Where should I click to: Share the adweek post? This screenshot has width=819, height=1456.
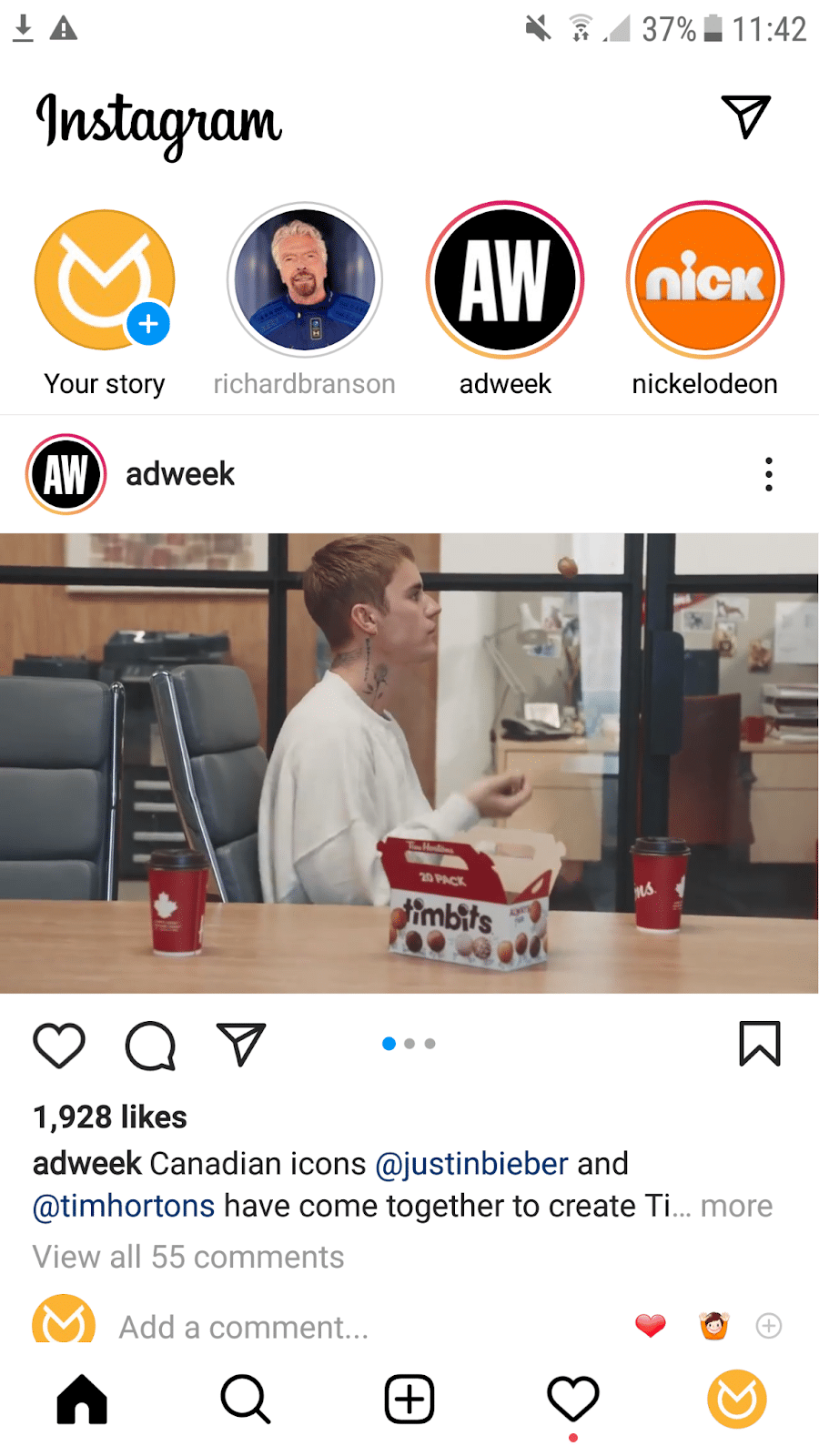pyautogui.click(x=241, y=1045)
